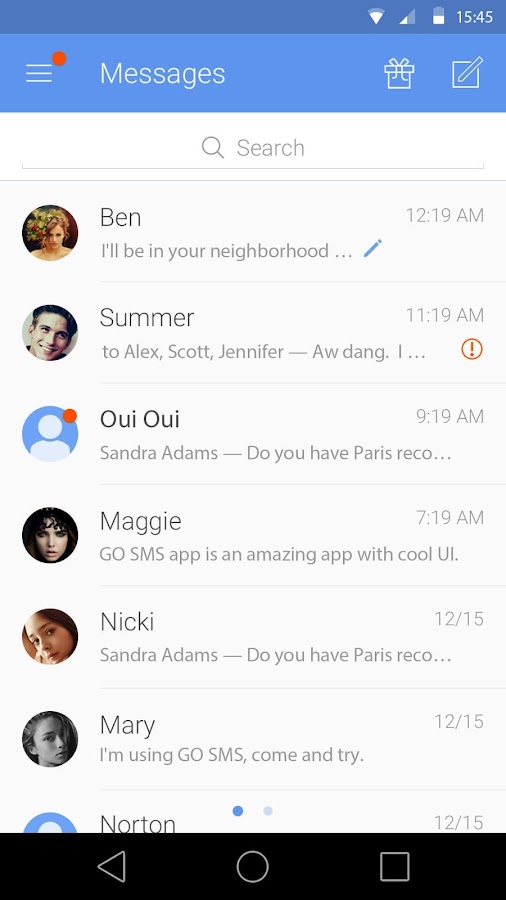Open the gift box icon
506x900 pixels.
[x=399, y=73]
